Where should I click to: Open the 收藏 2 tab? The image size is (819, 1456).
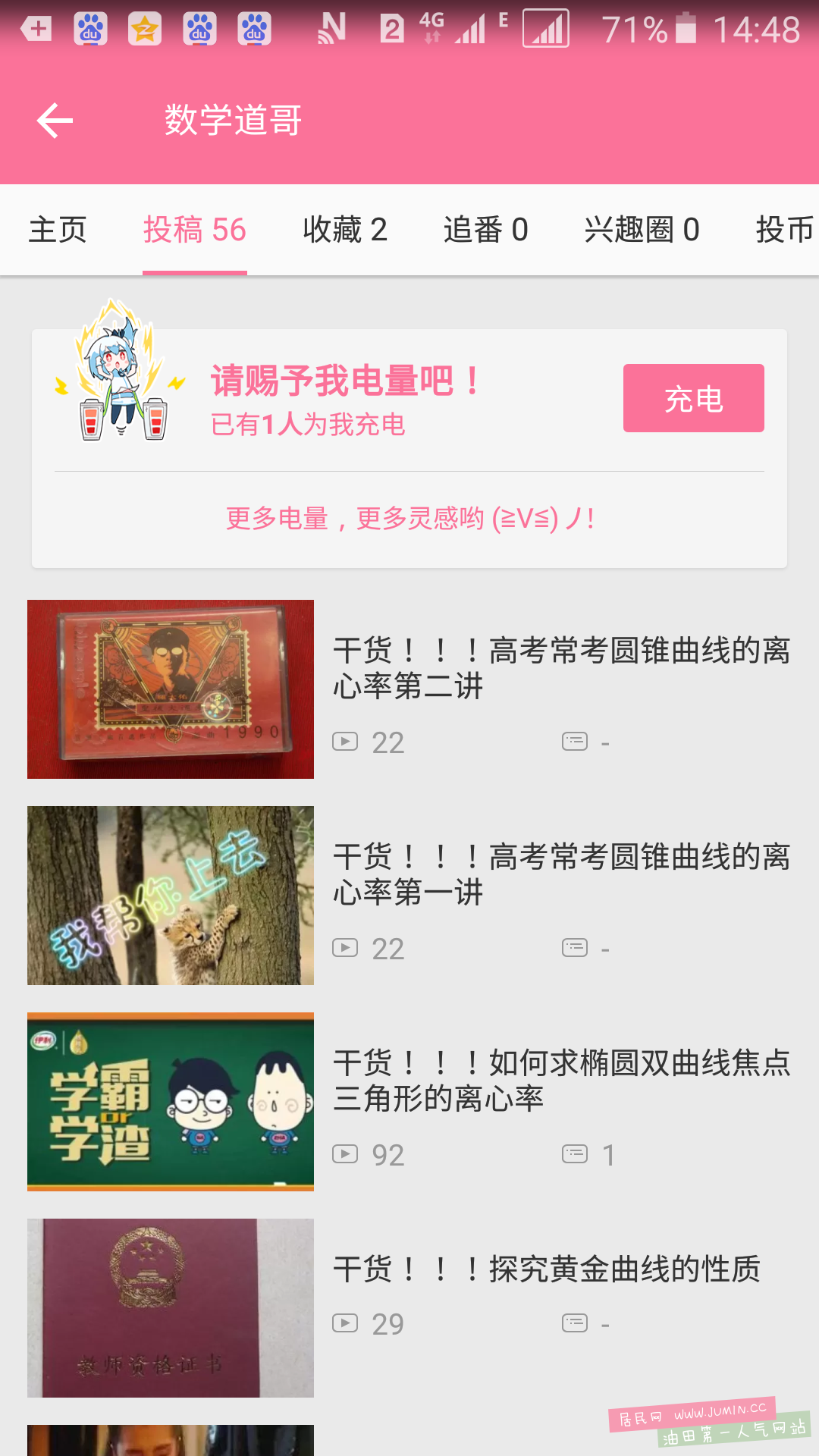pos(345,230)
